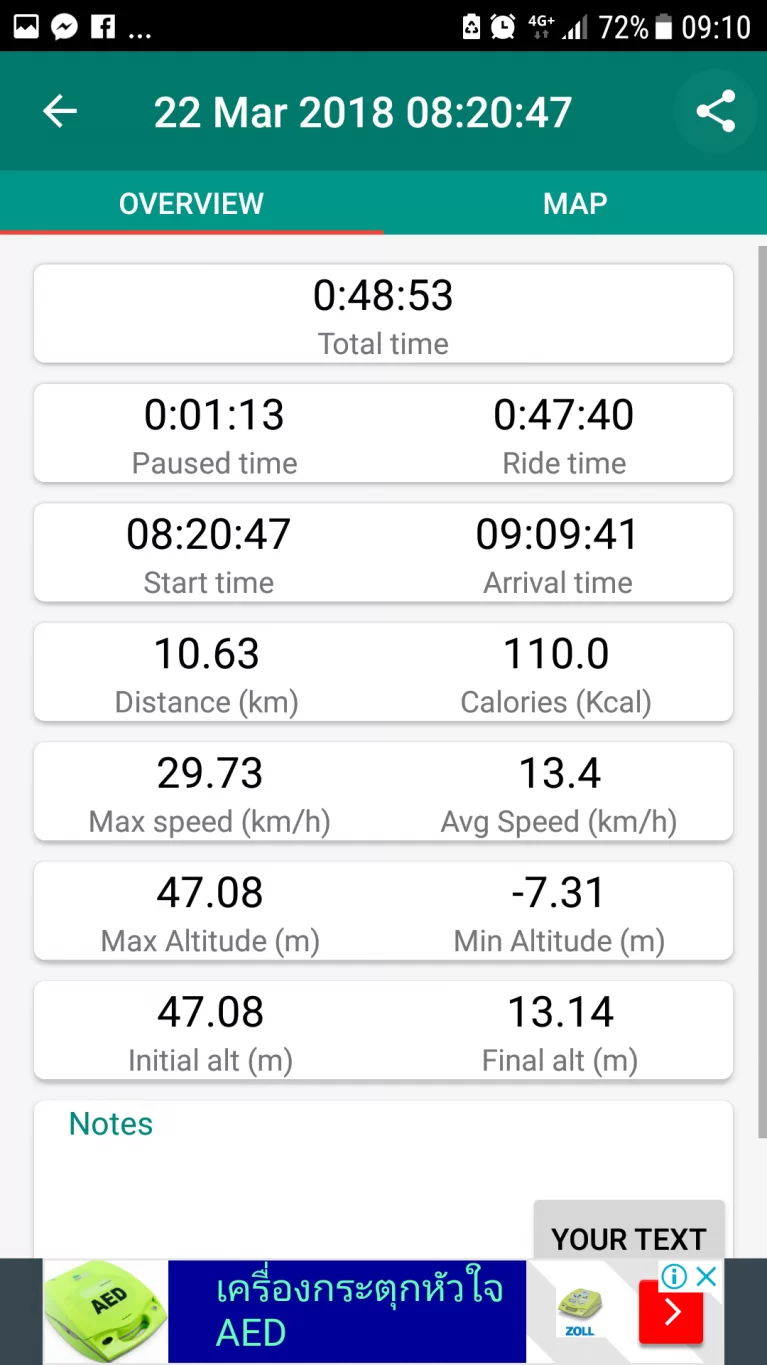Click the alarm clock status icon
This screenshot has width=767, height=1365.
pyautogui.click(x=504, y=26)
